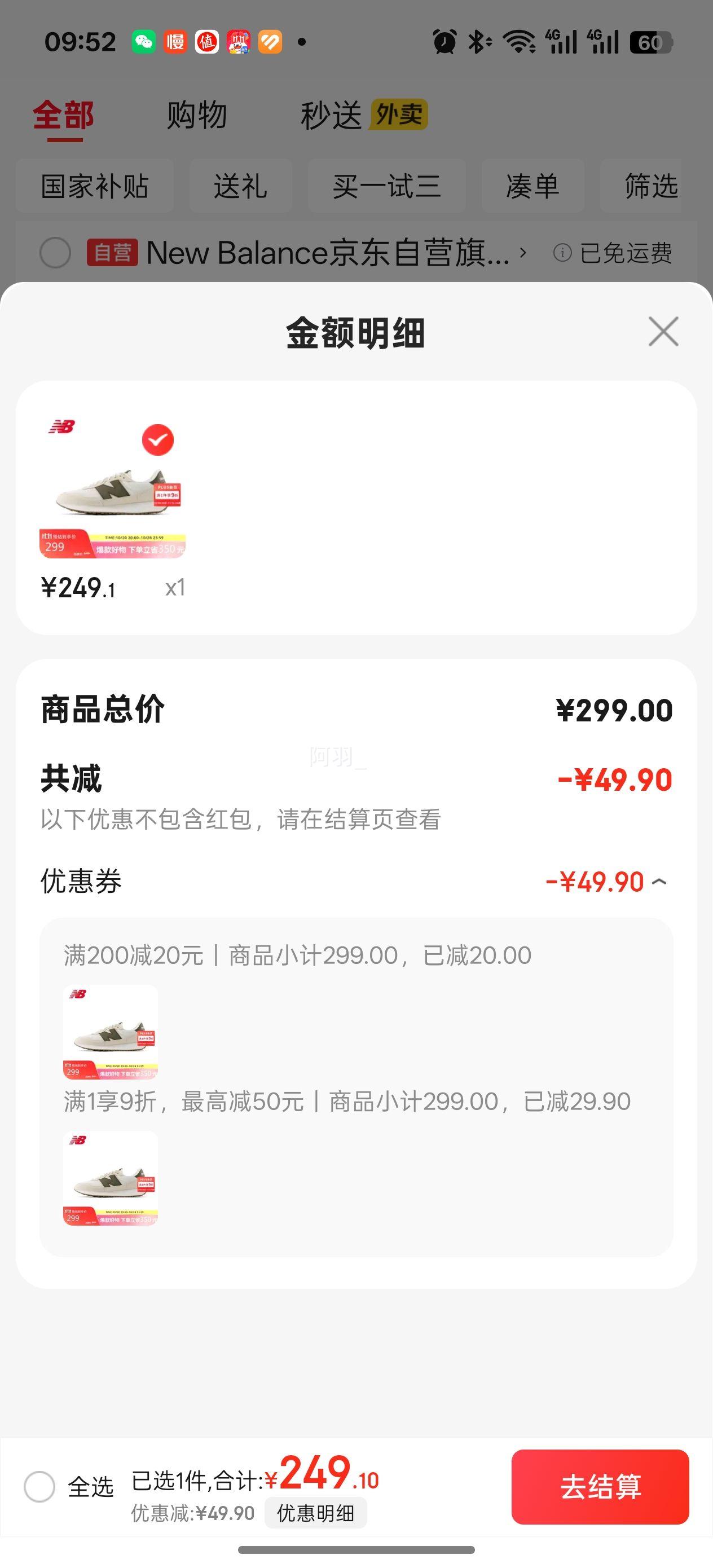Uncheck the selected New Balance shoe item
Image resolution: width=713 pixels, height=1568 pixels.
158,439
